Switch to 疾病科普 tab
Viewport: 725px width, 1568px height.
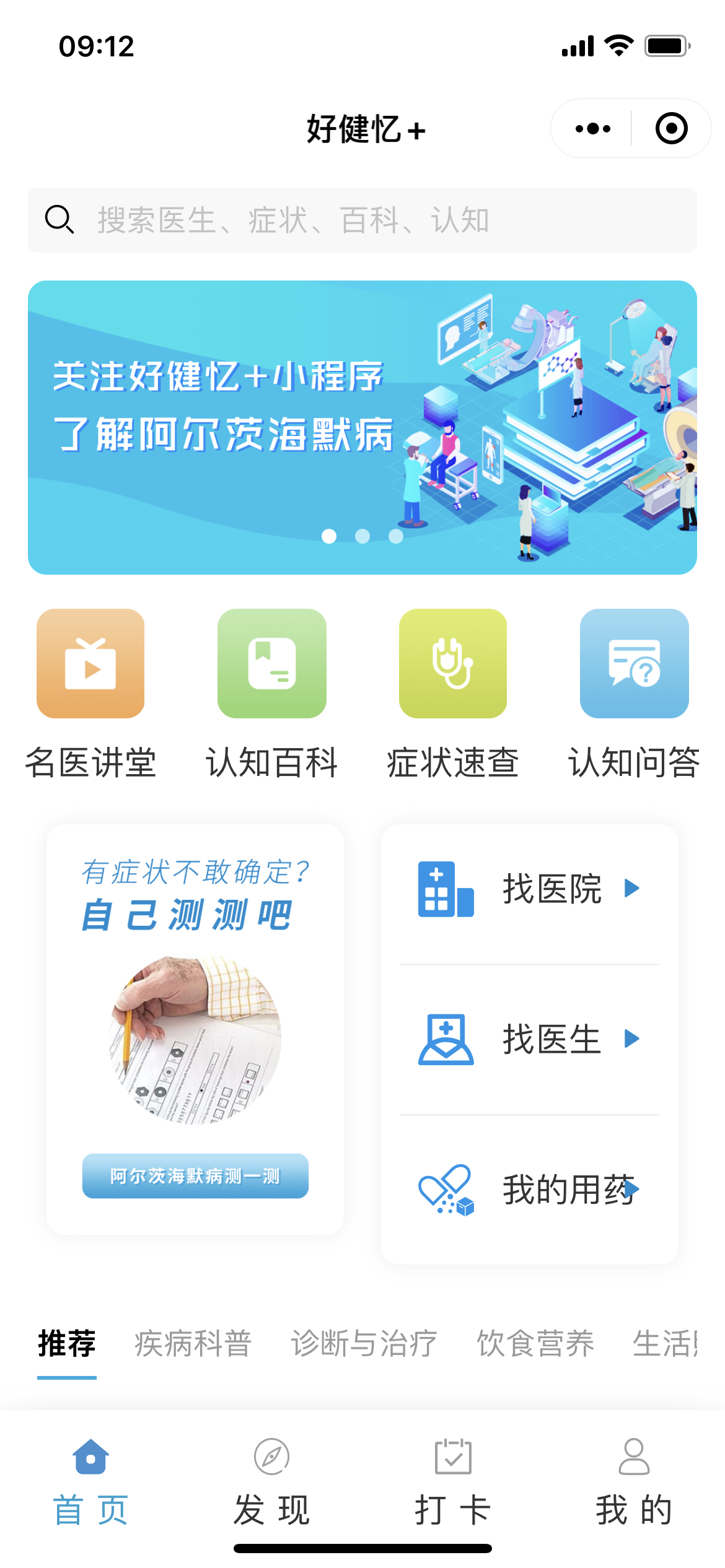point(193,1344)
